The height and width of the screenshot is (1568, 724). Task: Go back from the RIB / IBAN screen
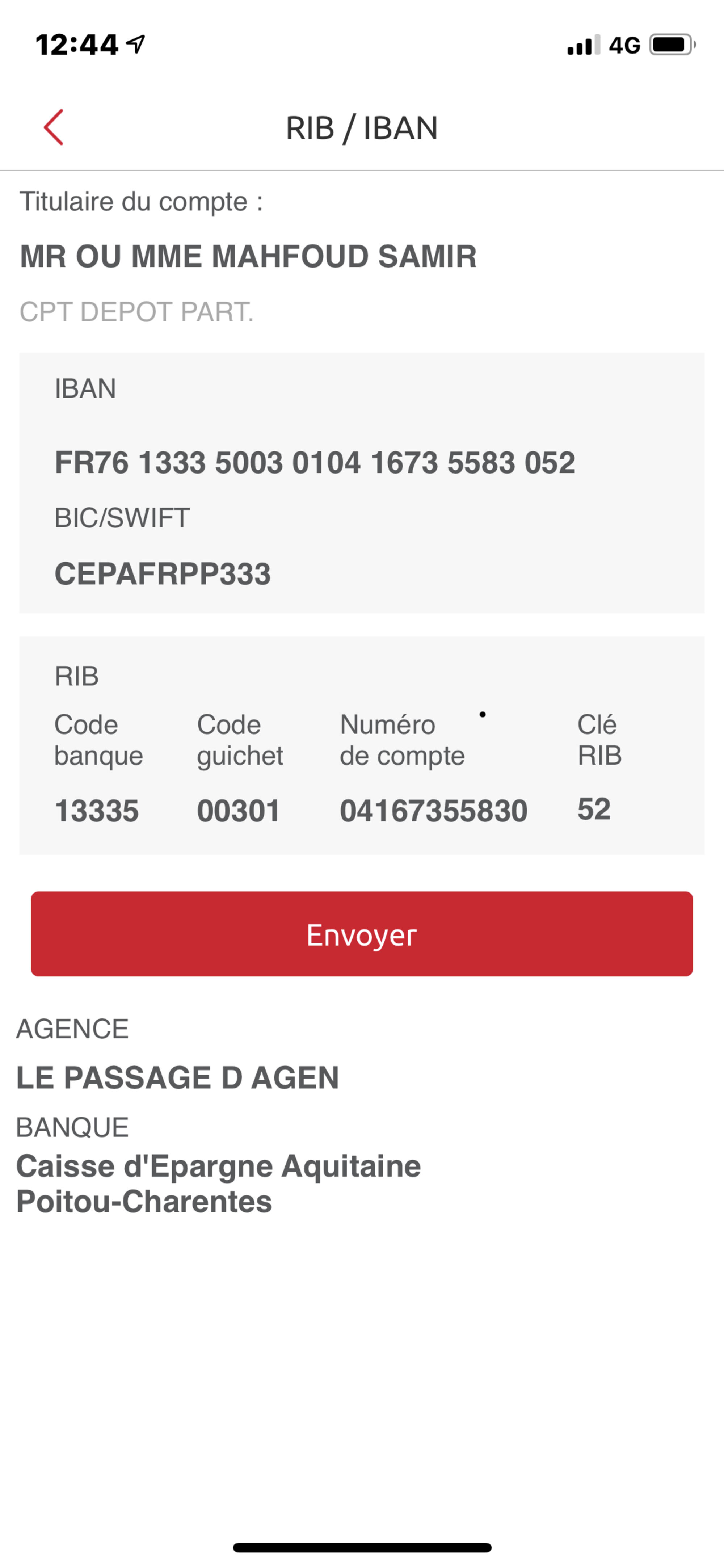tap(54, 127)
